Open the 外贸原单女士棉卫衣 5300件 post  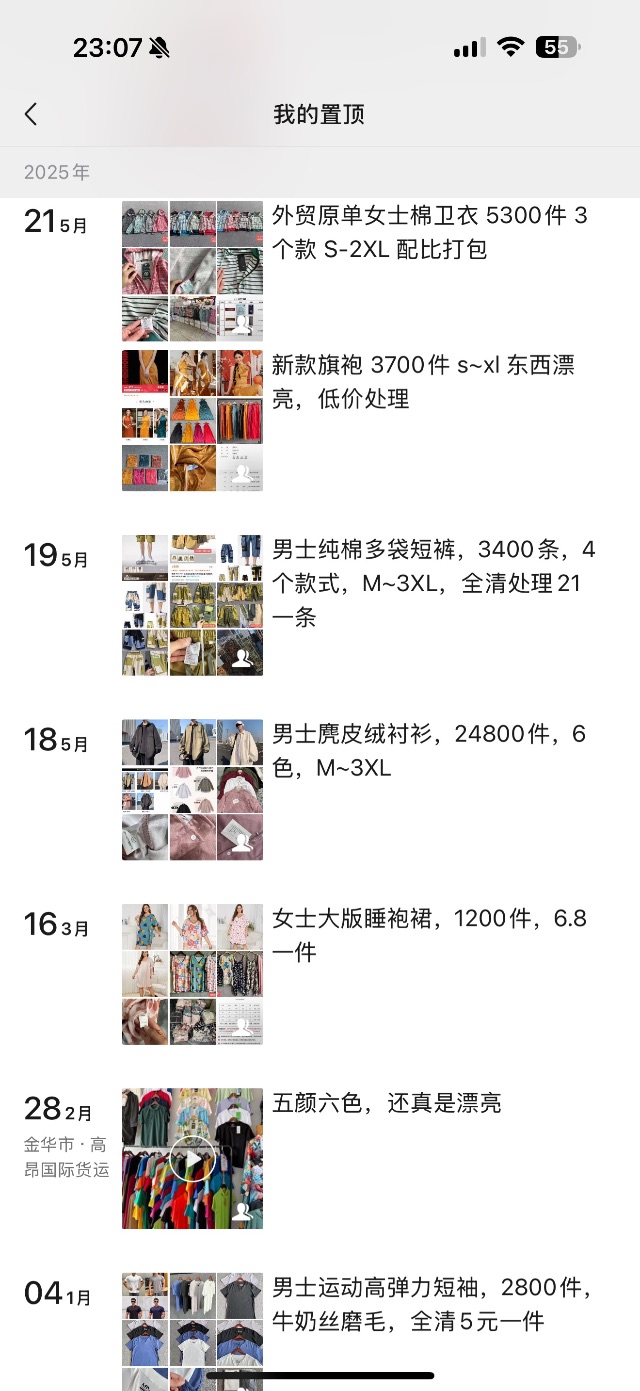(430, 232)
